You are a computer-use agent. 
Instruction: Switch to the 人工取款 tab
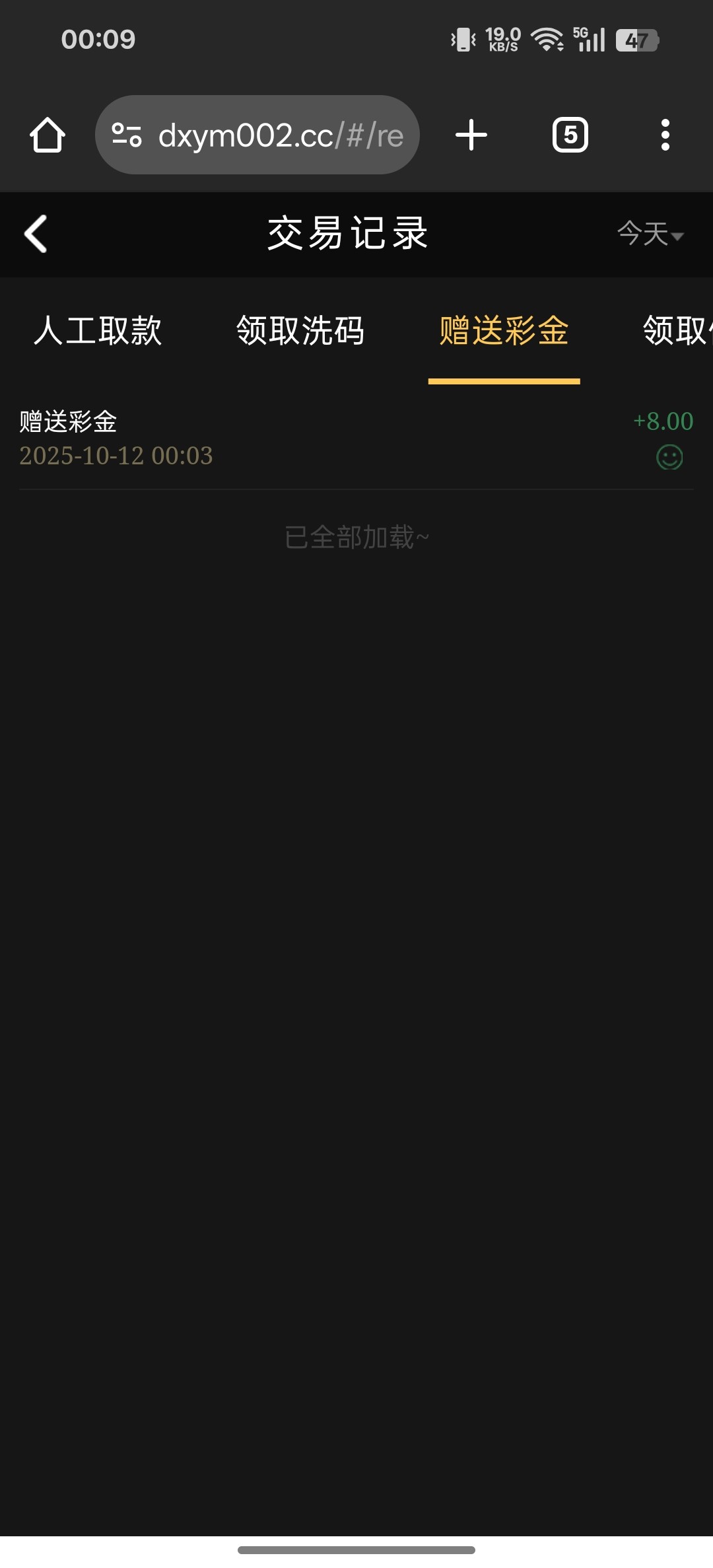point(98,330)
